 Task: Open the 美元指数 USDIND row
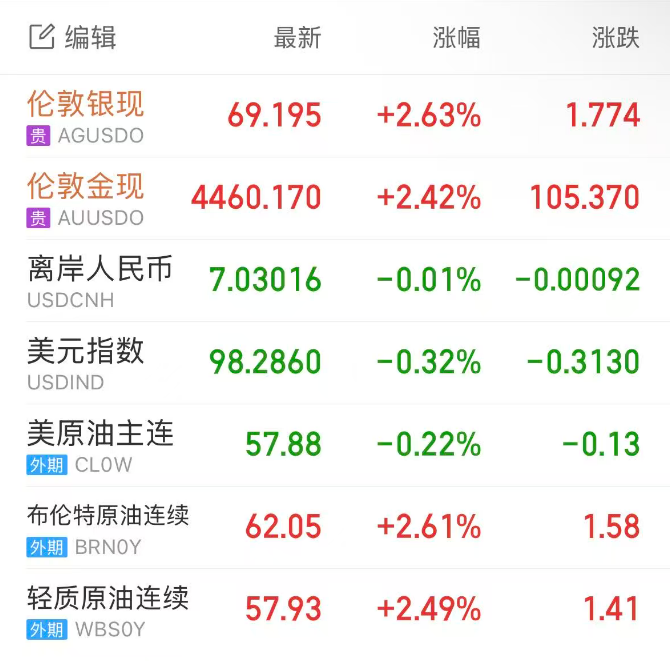(86, 362)
